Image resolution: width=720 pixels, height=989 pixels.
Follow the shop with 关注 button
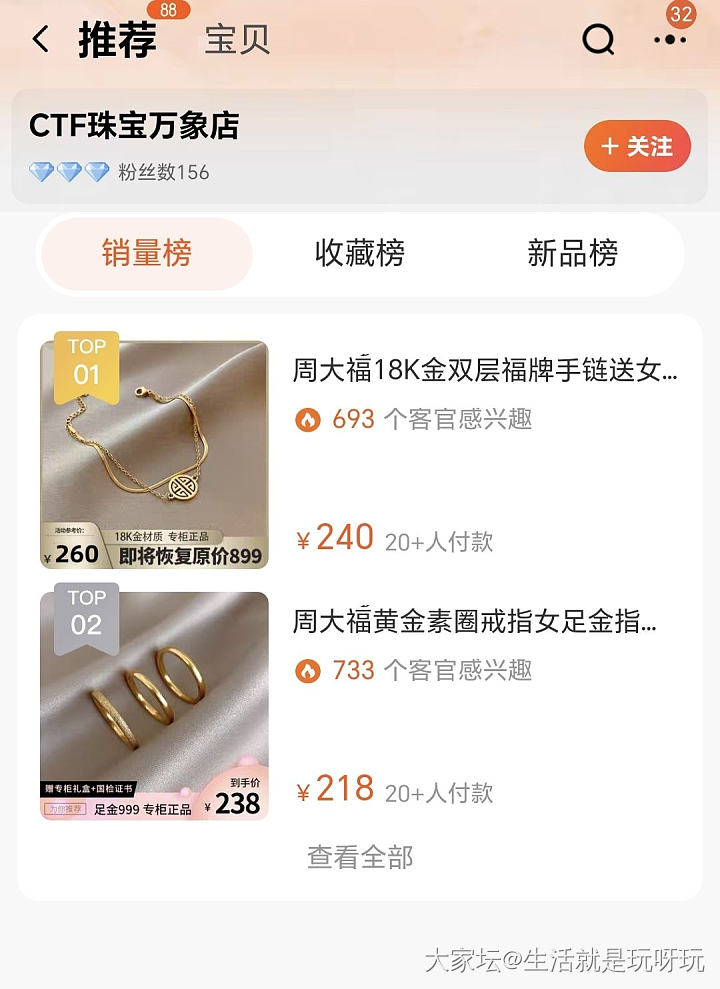[x=637, y=147]
